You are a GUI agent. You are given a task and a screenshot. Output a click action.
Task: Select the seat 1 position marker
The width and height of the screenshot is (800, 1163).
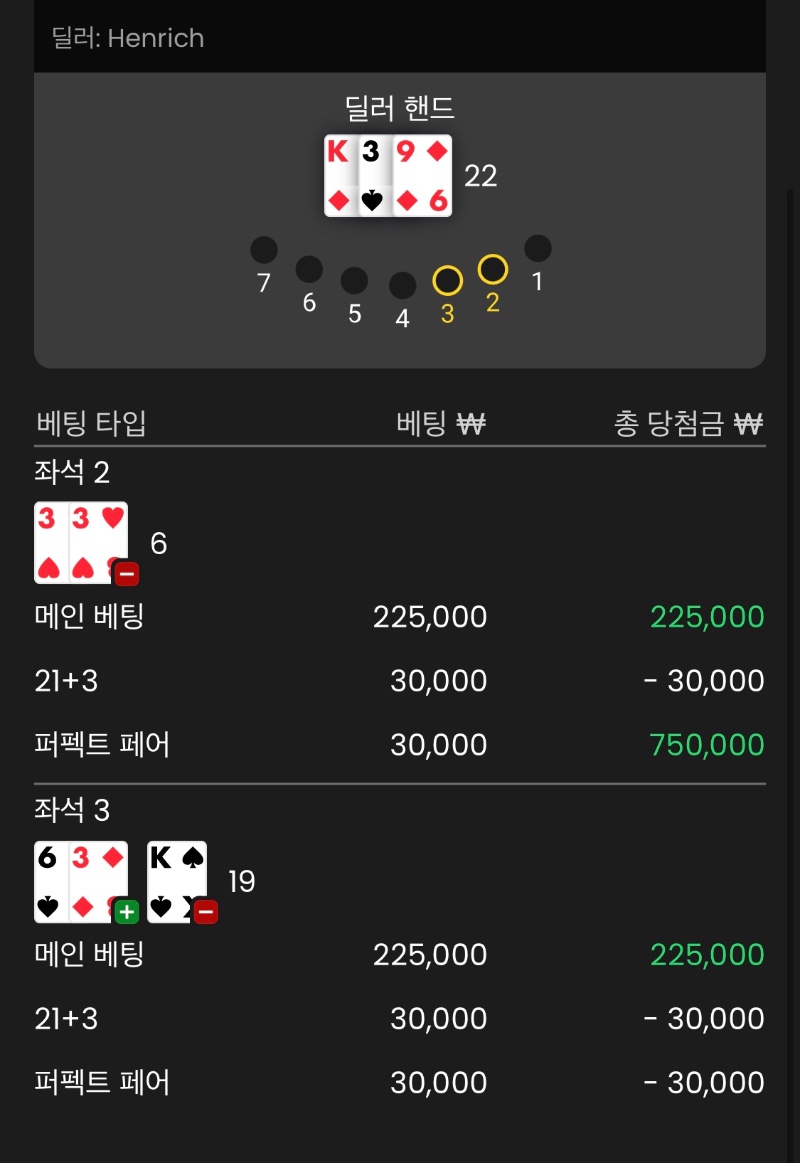(x=538, y=248)
